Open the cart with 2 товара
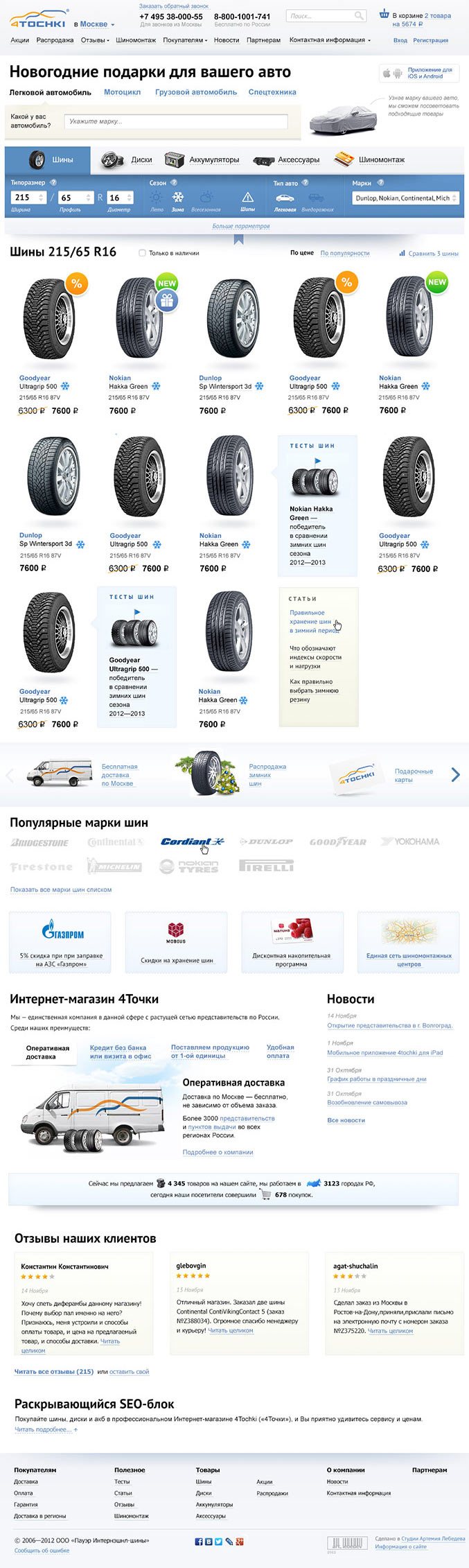Screen dimensions: 469x1568 (x=436, y=16)
